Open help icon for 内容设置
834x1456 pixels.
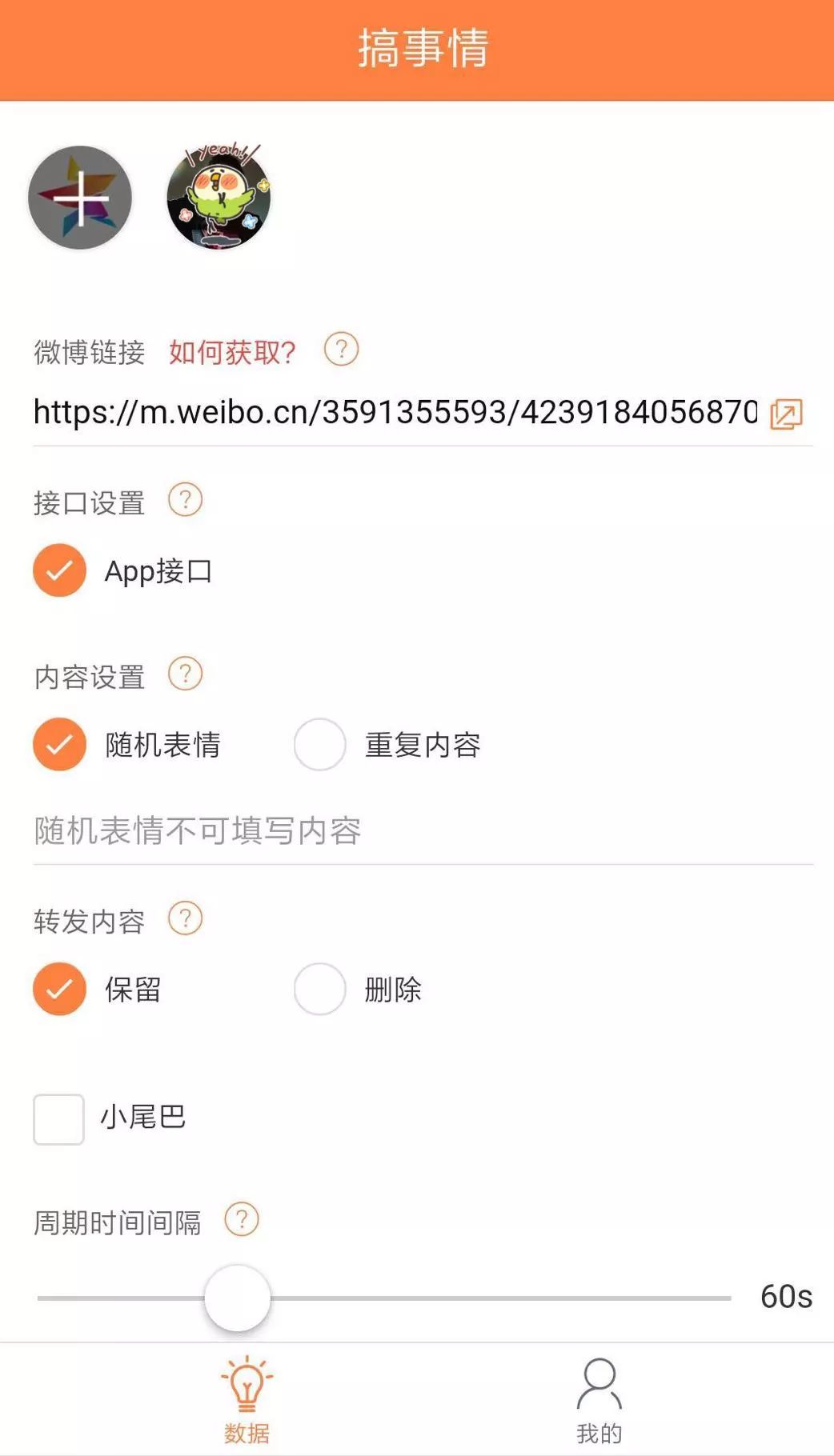[x=185, y=674]
